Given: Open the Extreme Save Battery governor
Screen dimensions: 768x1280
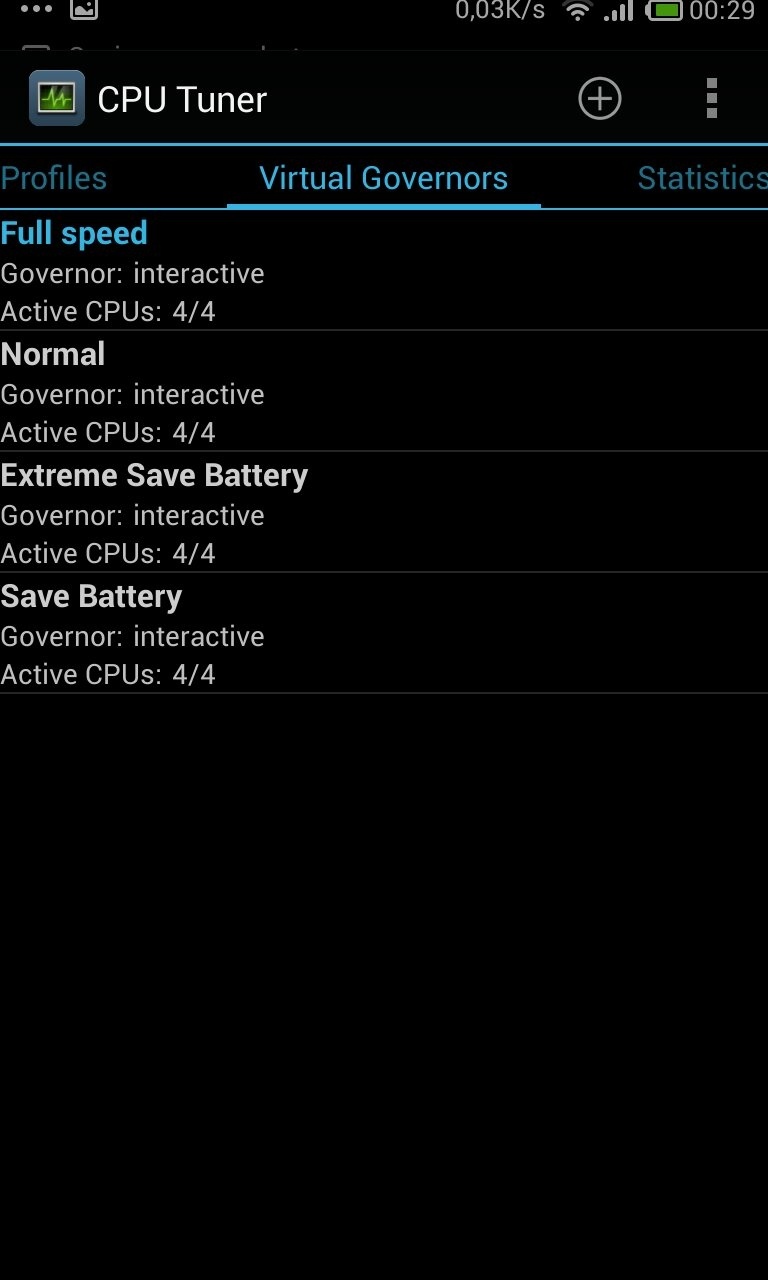Looking at the screenshot, I should 383,513.
